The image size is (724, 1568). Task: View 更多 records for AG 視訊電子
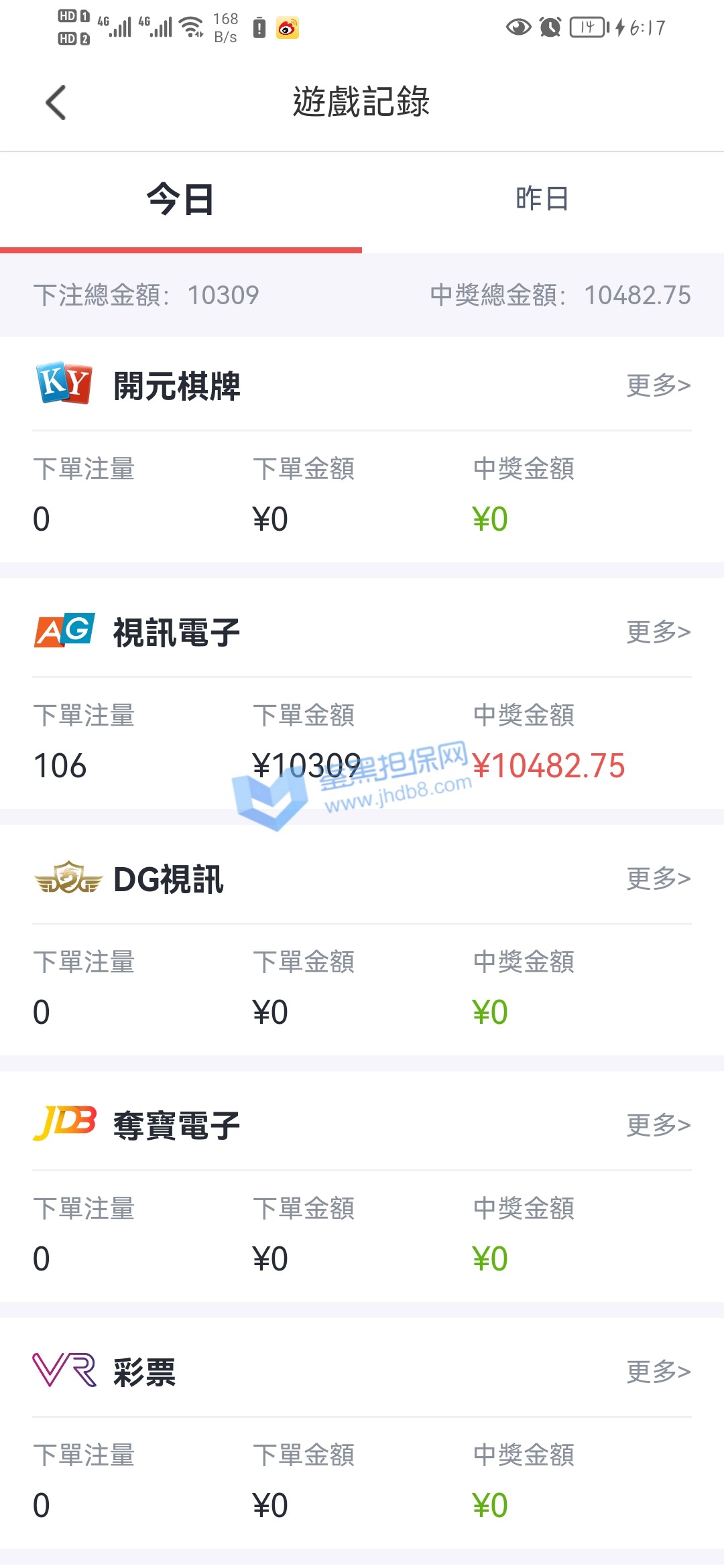tap(658, 632)
